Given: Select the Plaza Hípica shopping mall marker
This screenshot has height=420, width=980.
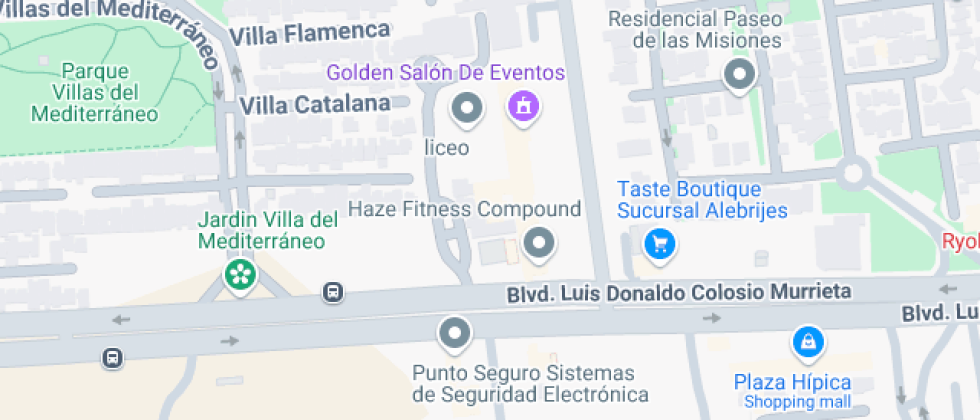Looking at the screenshot, I should coord(809,343).
